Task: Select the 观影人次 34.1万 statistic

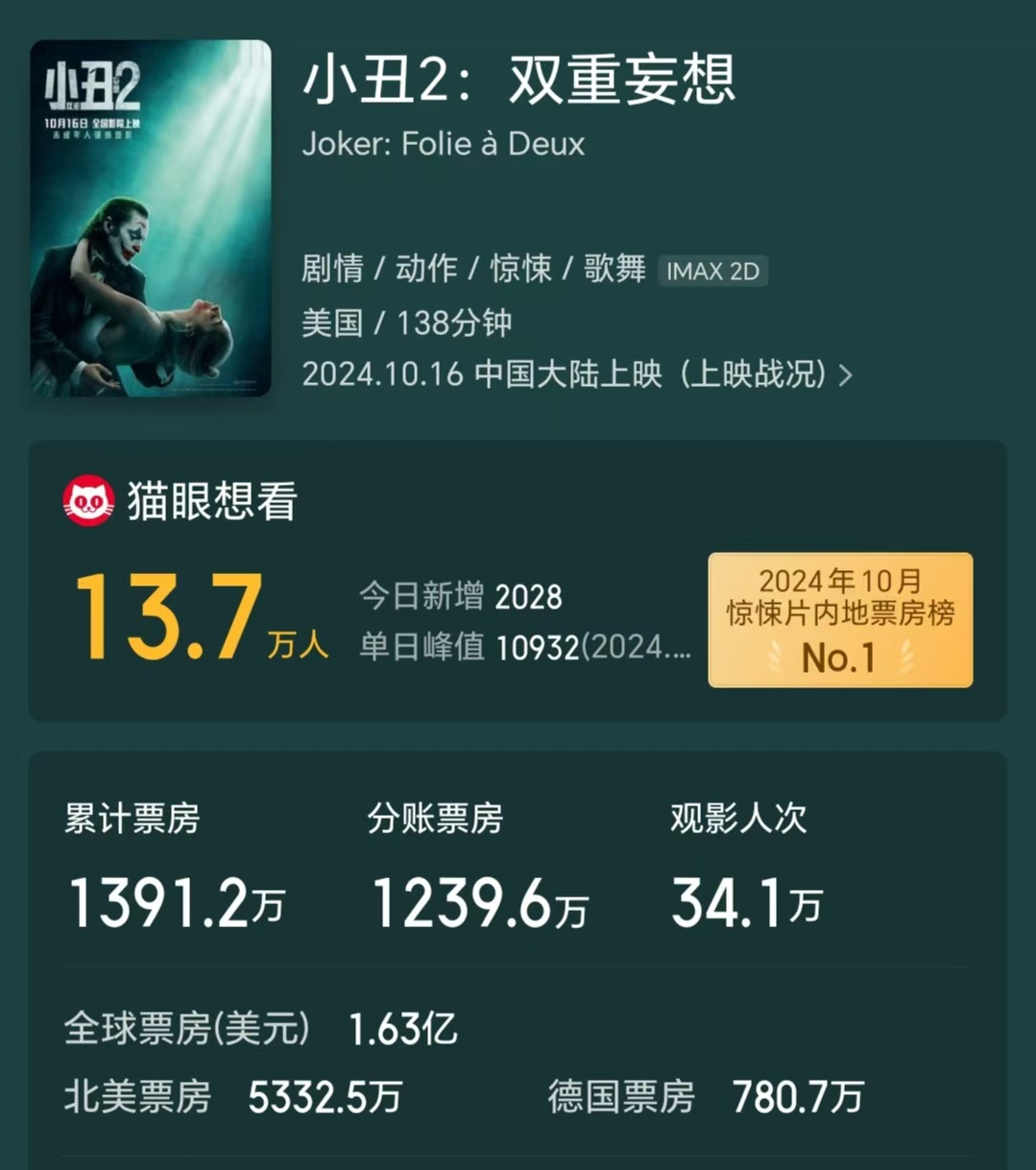Action: (x=748, y=900)
